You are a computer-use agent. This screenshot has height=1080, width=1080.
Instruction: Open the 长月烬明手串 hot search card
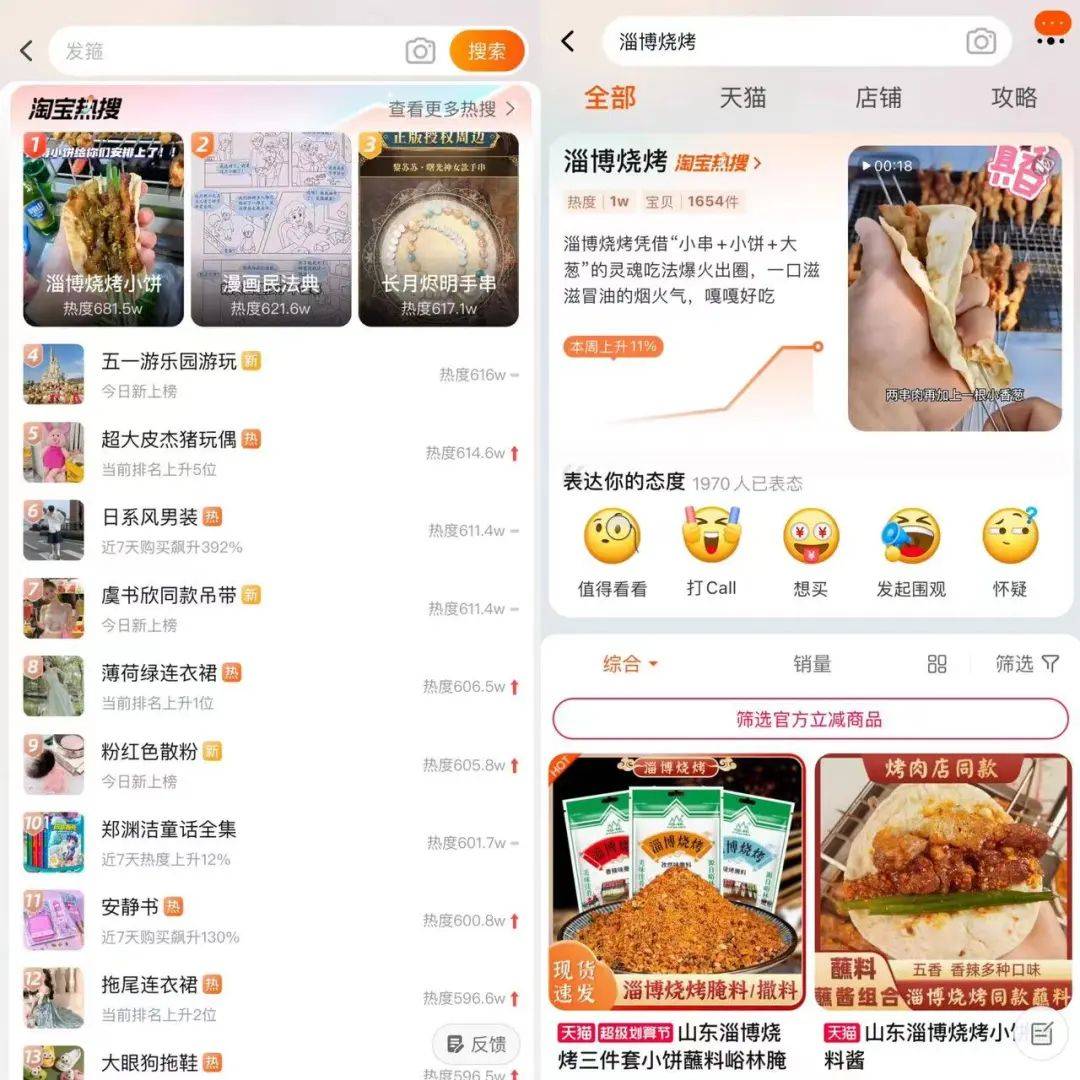pyautogui.click(x=438, y=229)
